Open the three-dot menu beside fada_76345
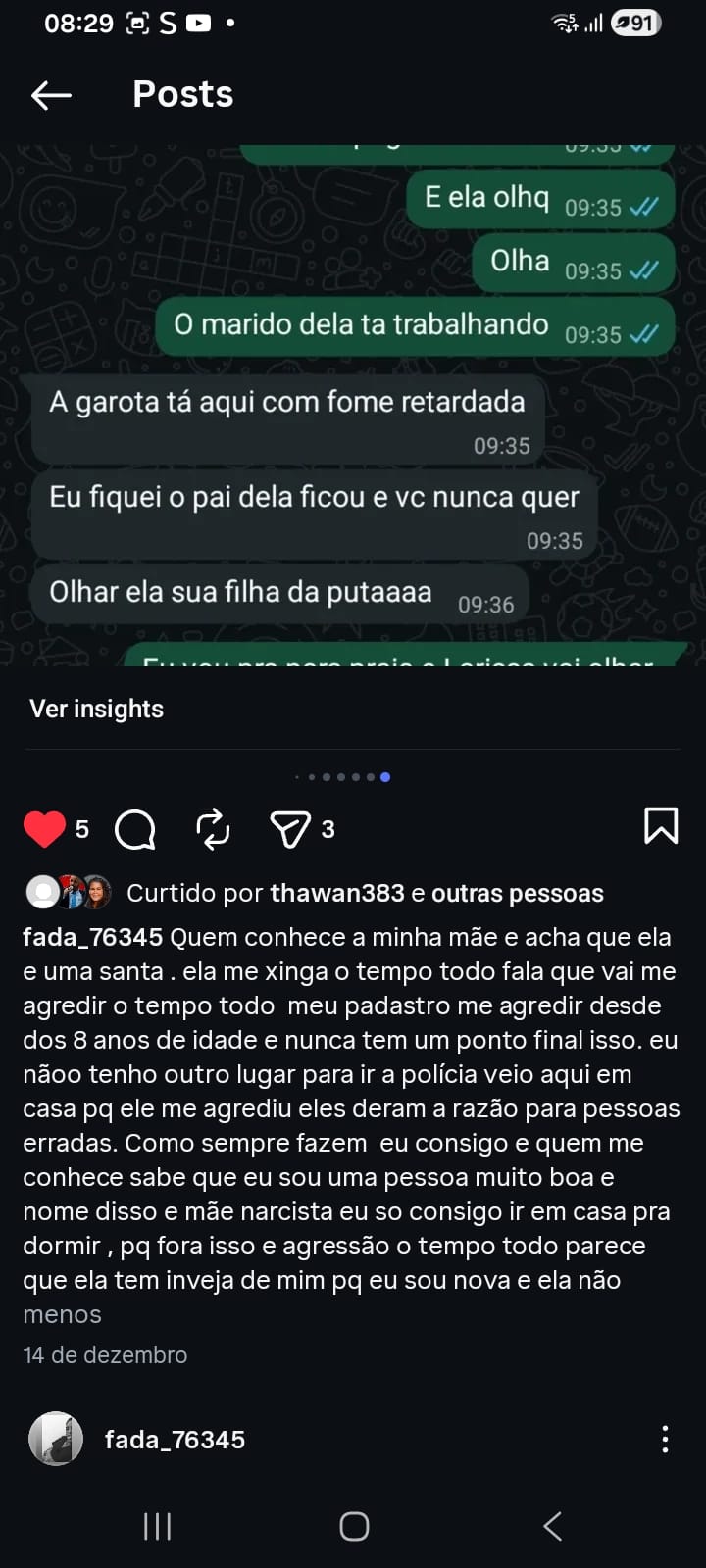Viewport: 706px width, 1568px height. pyautogui.click(x=665, y=1439)
